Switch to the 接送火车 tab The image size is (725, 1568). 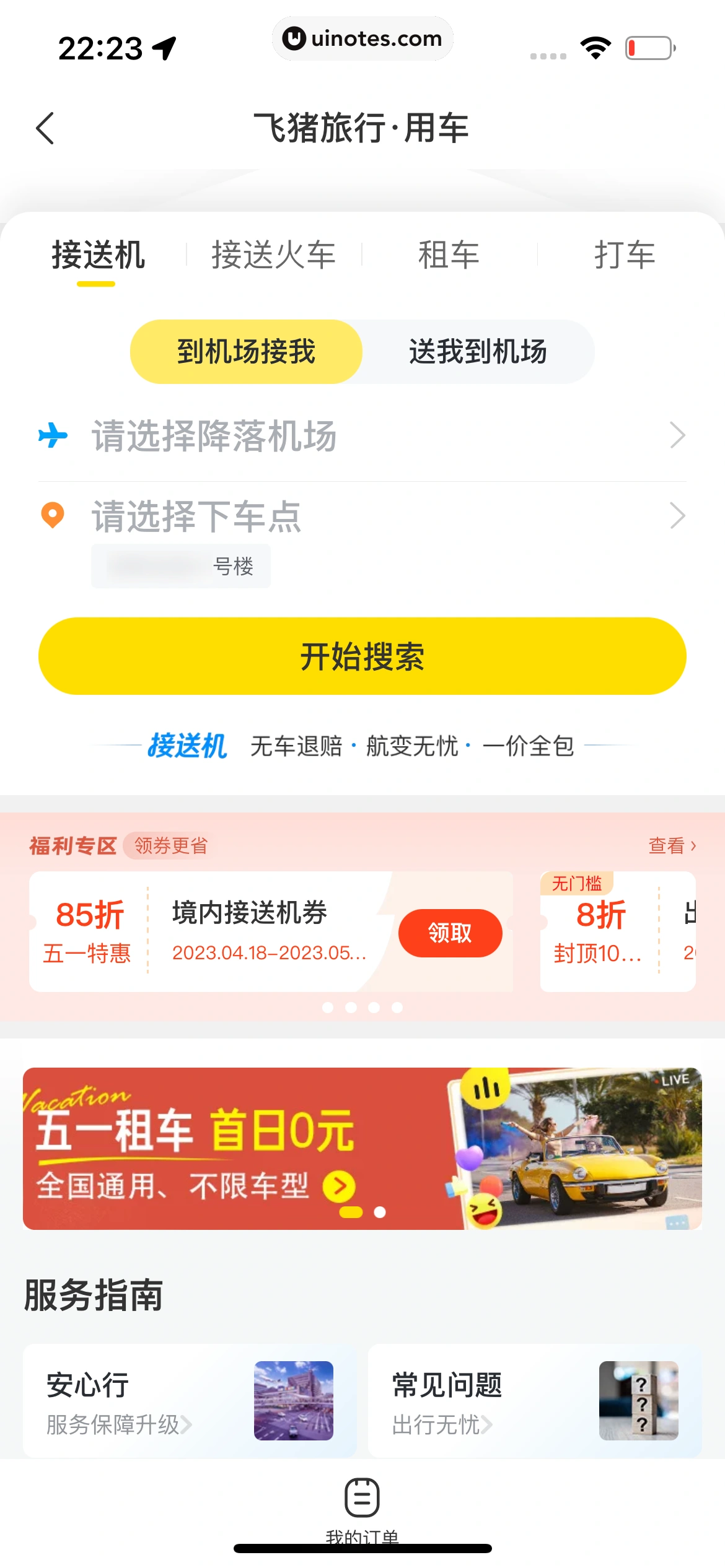coord(273,255)
